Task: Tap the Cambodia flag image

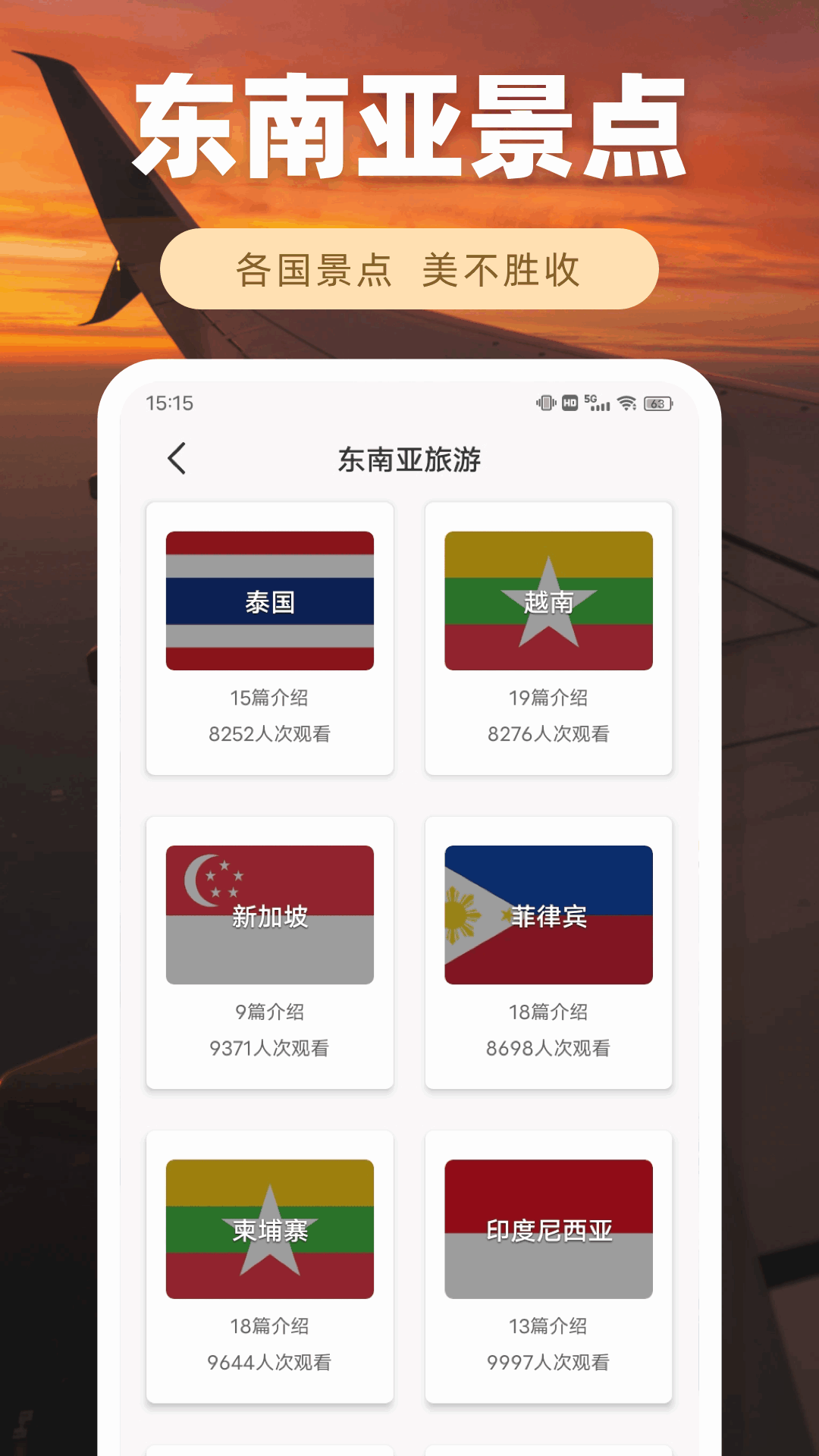Action: (270, 1230)
